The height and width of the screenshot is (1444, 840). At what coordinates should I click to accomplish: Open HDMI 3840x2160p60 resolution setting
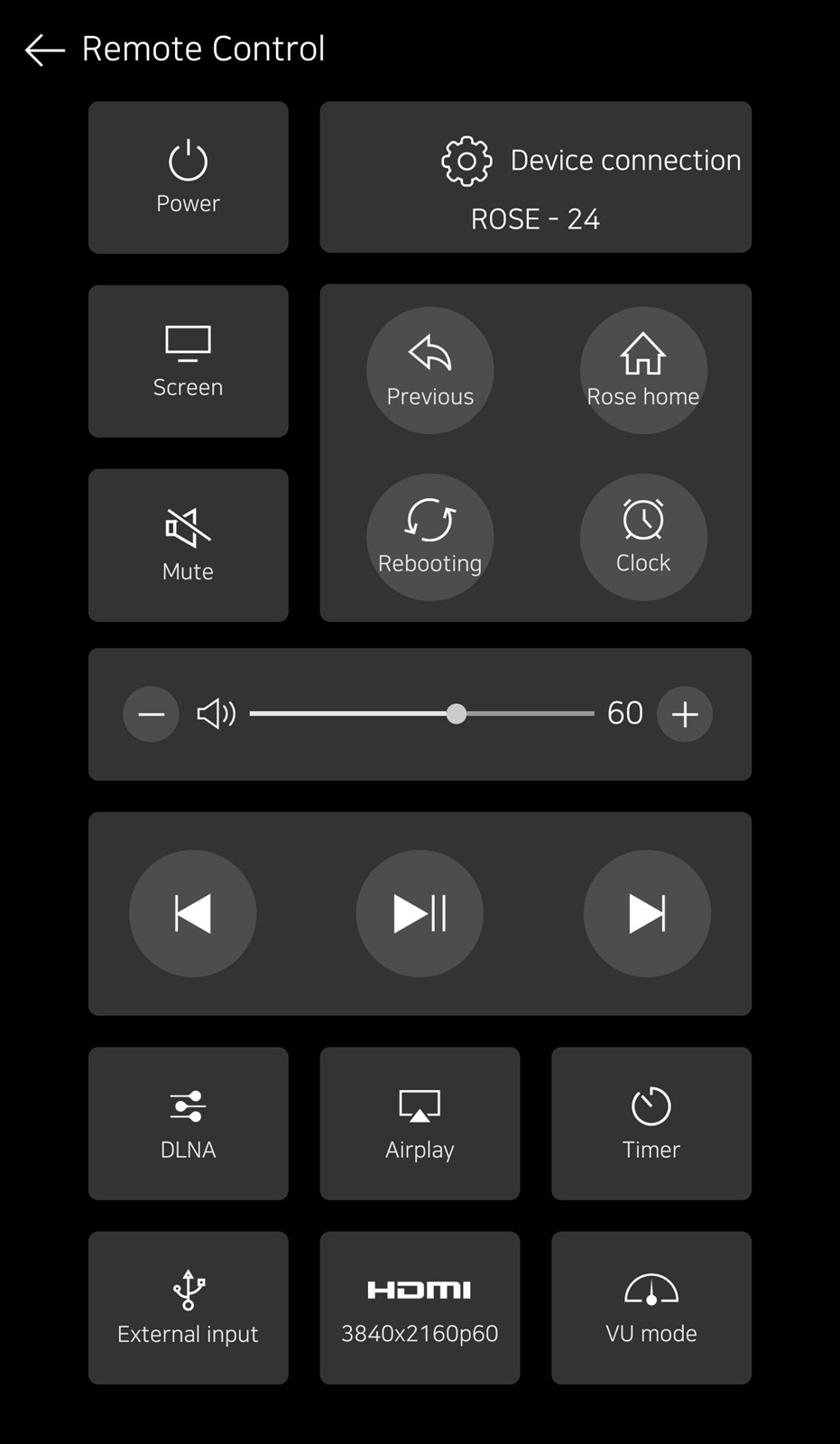[420, 1308]
